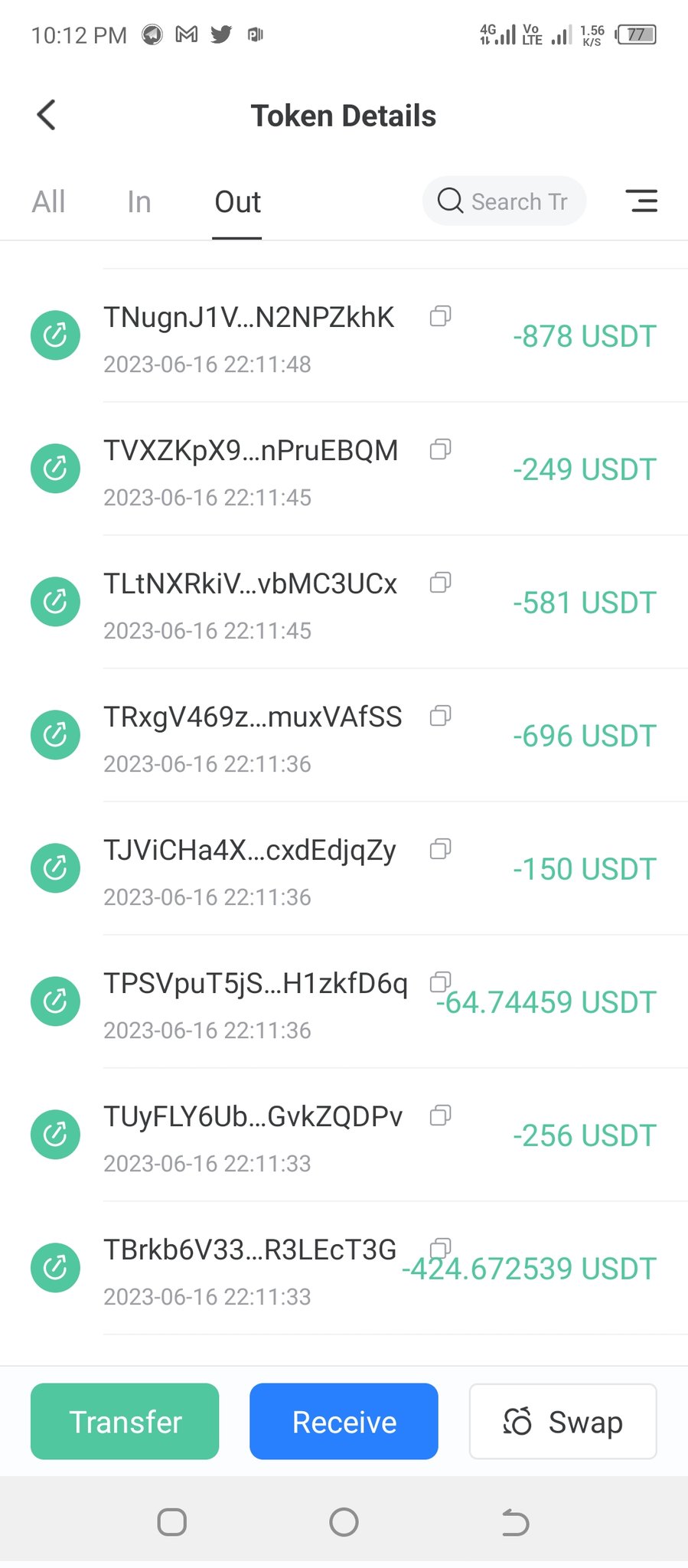688x1568 pixels.
Task: Open the -249 USDT transaction
Action: [344, 469]
